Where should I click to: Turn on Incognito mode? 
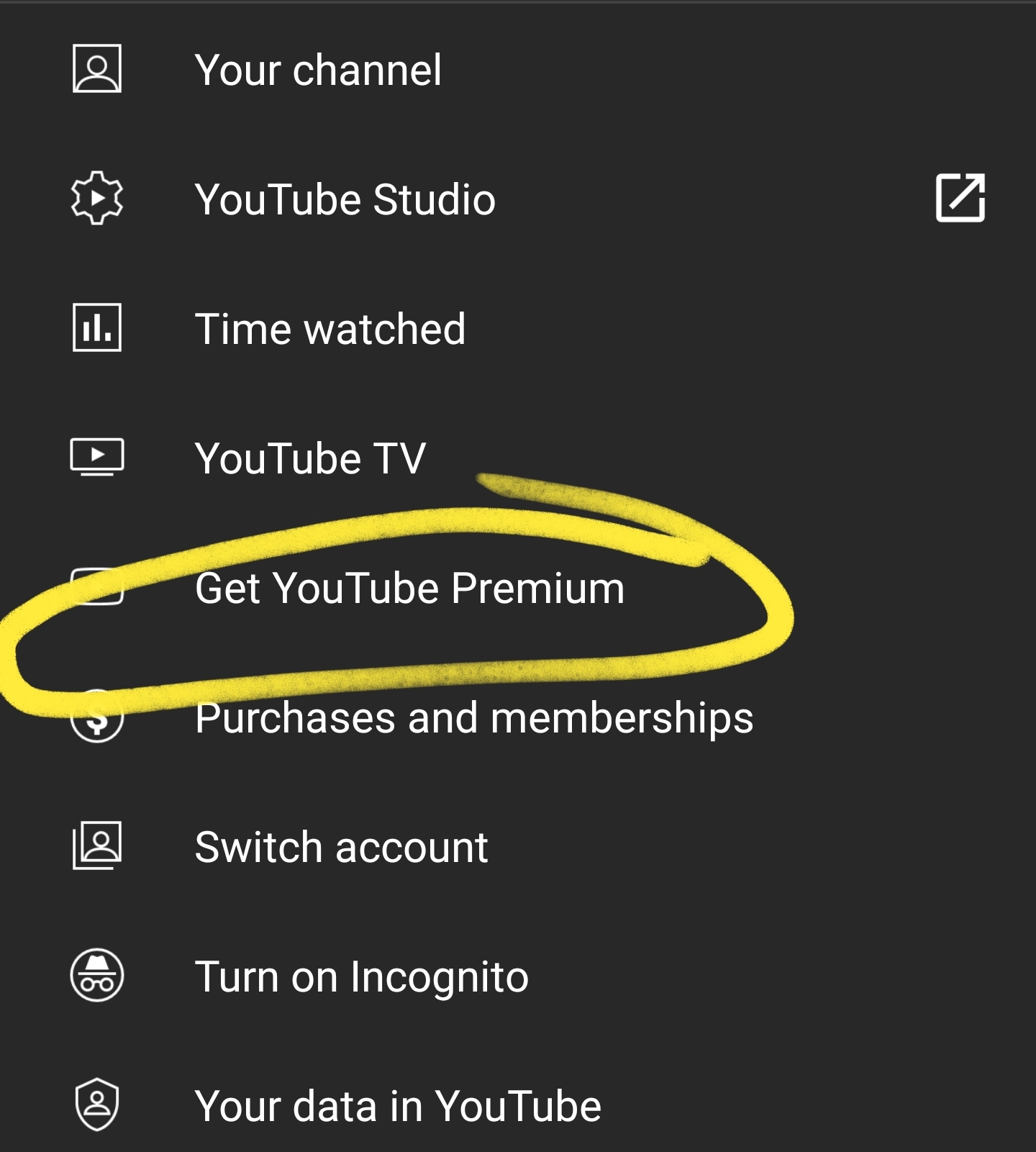coord(361,976)
